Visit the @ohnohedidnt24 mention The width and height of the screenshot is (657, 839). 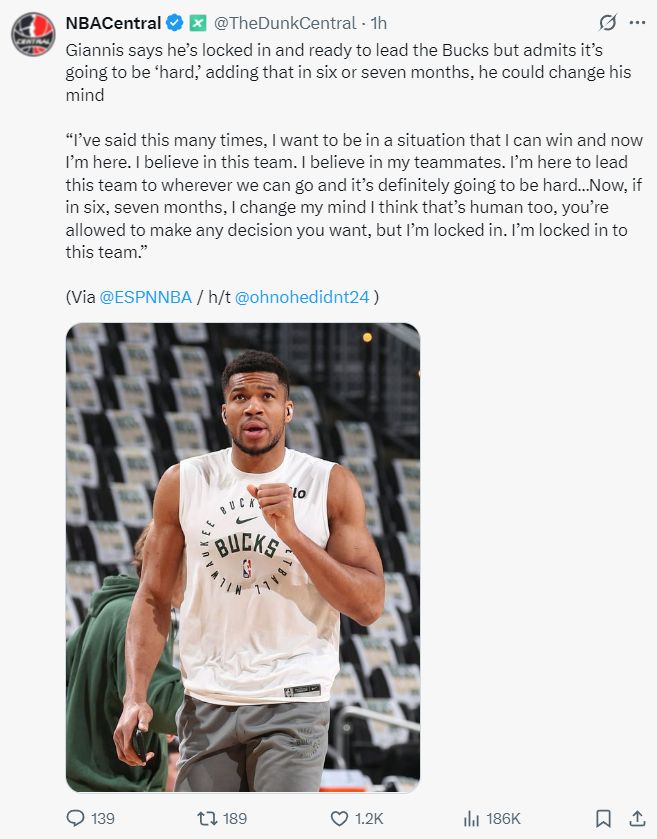pyautogui.click(x=301, y=296)
